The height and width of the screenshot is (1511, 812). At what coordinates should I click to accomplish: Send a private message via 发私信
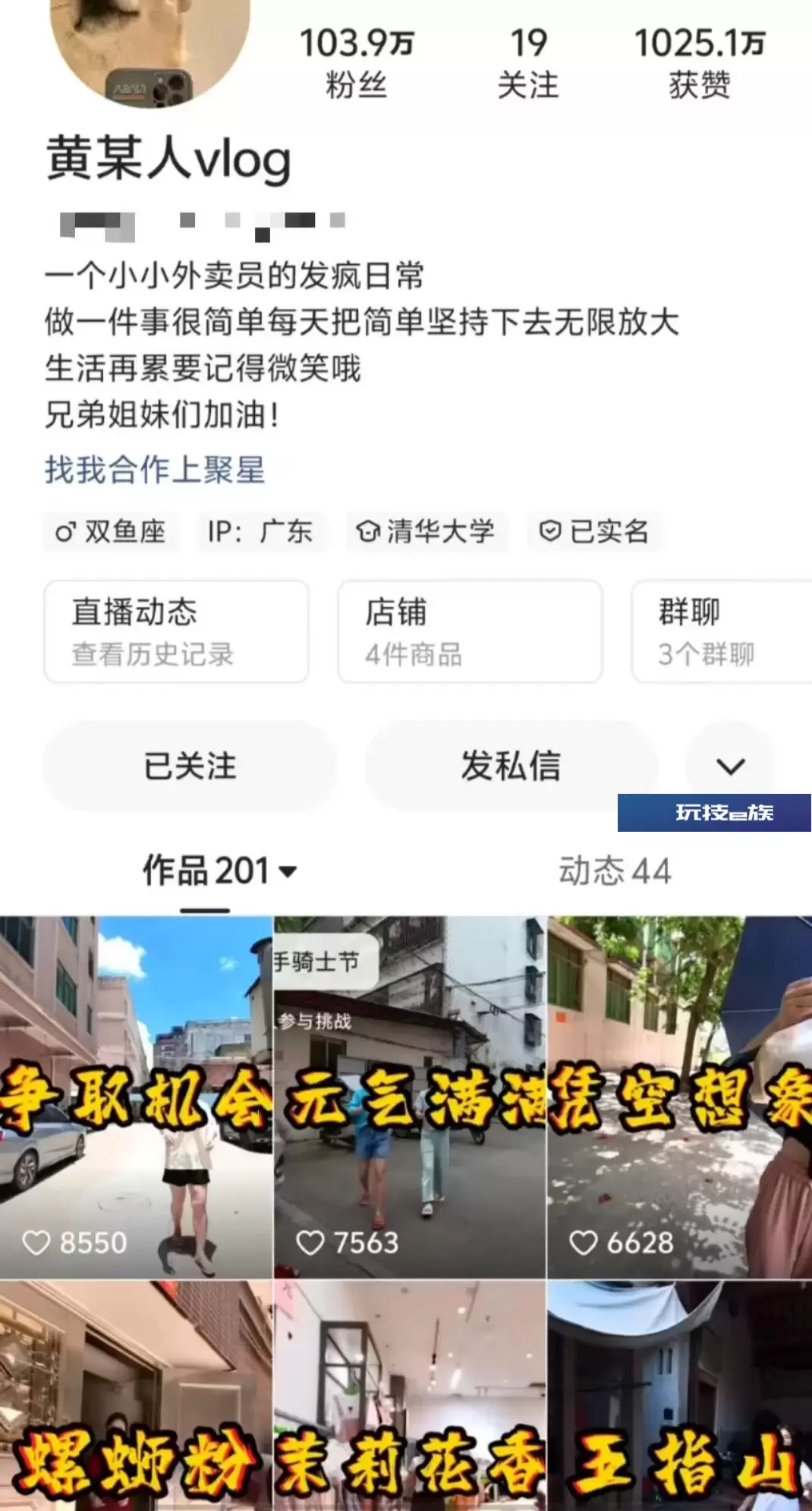point(511,765)
